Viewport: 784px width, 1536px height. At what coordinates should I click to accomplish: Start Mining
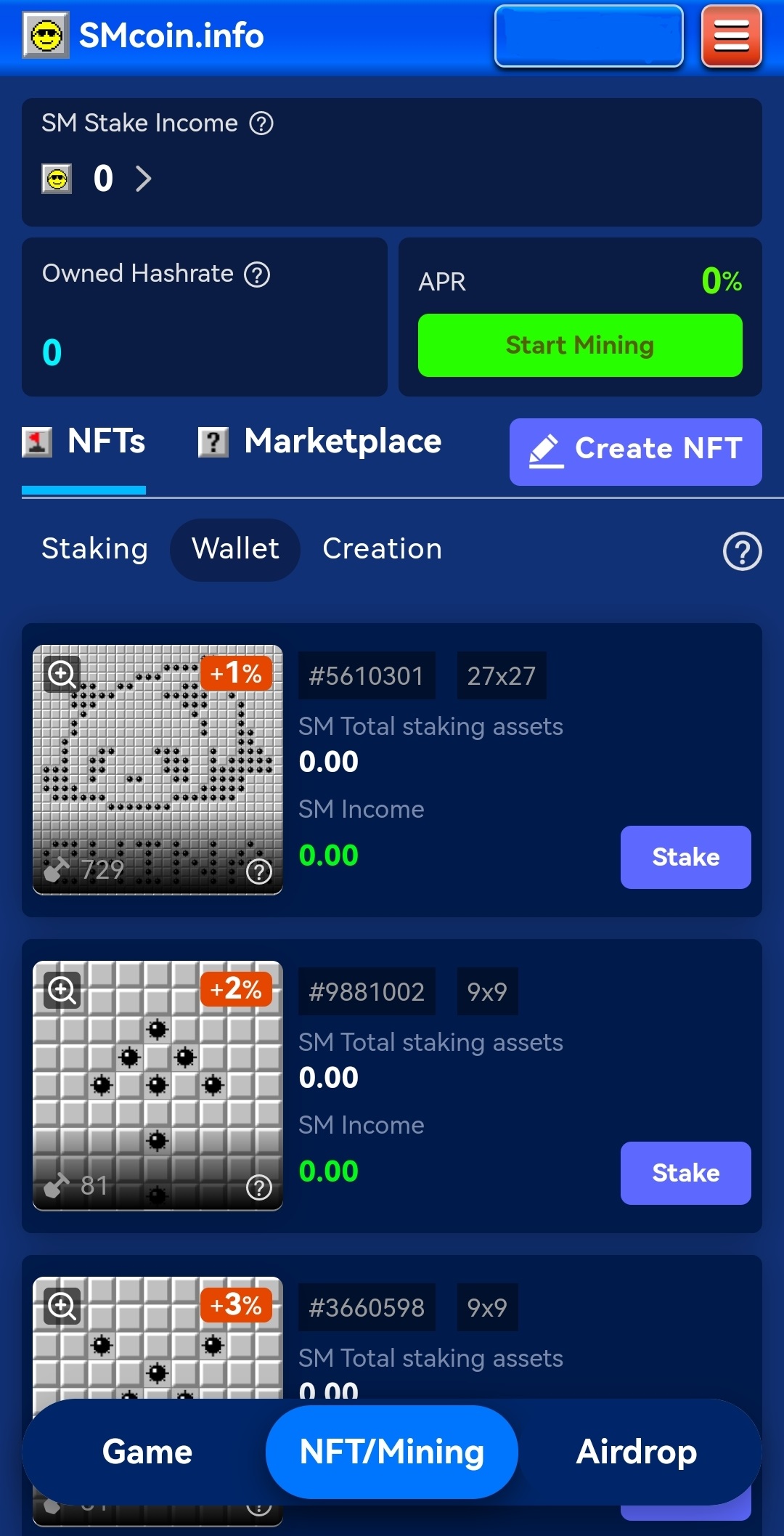[x=580, y=345]
